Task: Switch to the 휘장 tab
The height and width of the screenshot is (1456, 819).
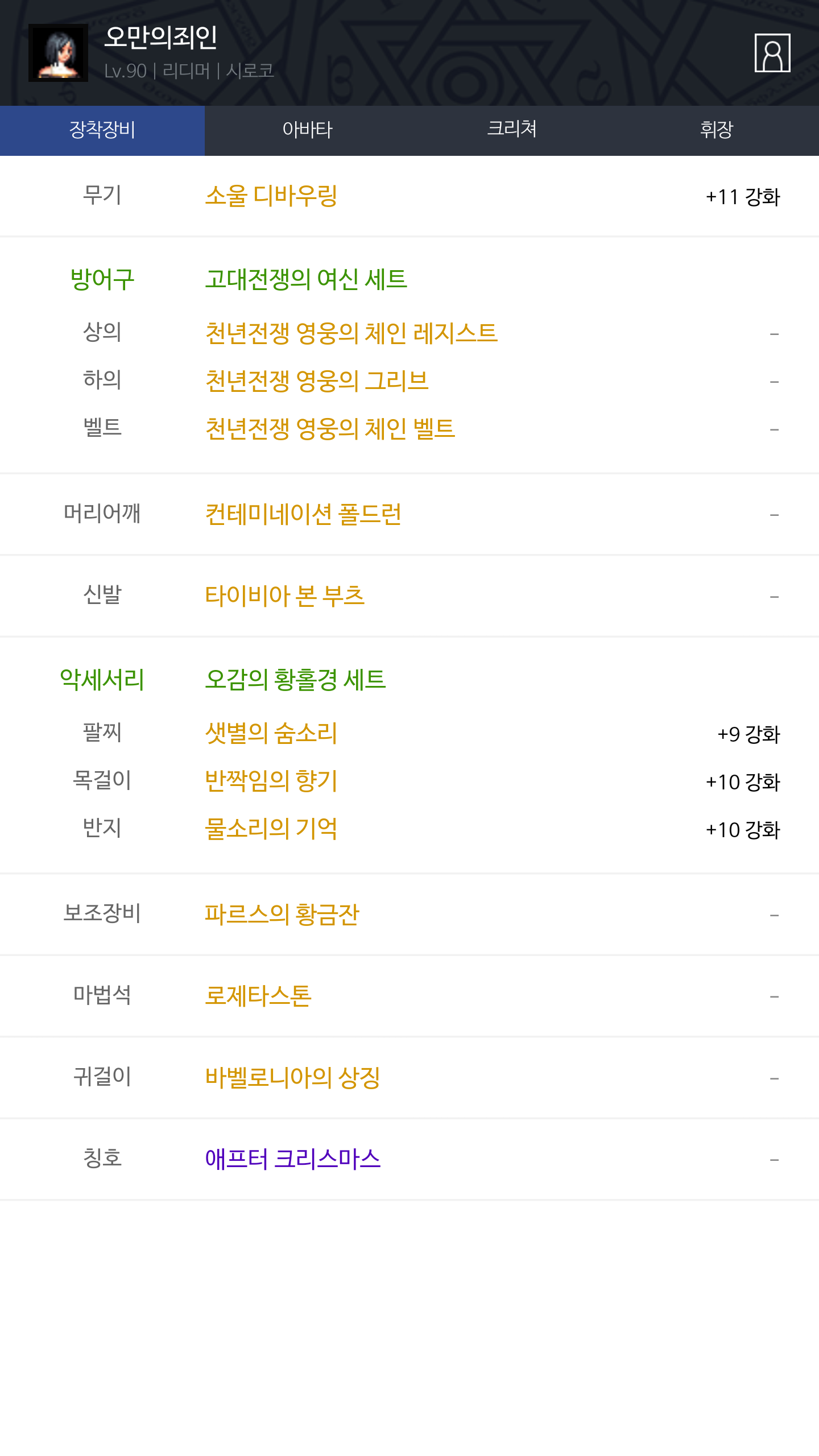Action: pos(717,130)
